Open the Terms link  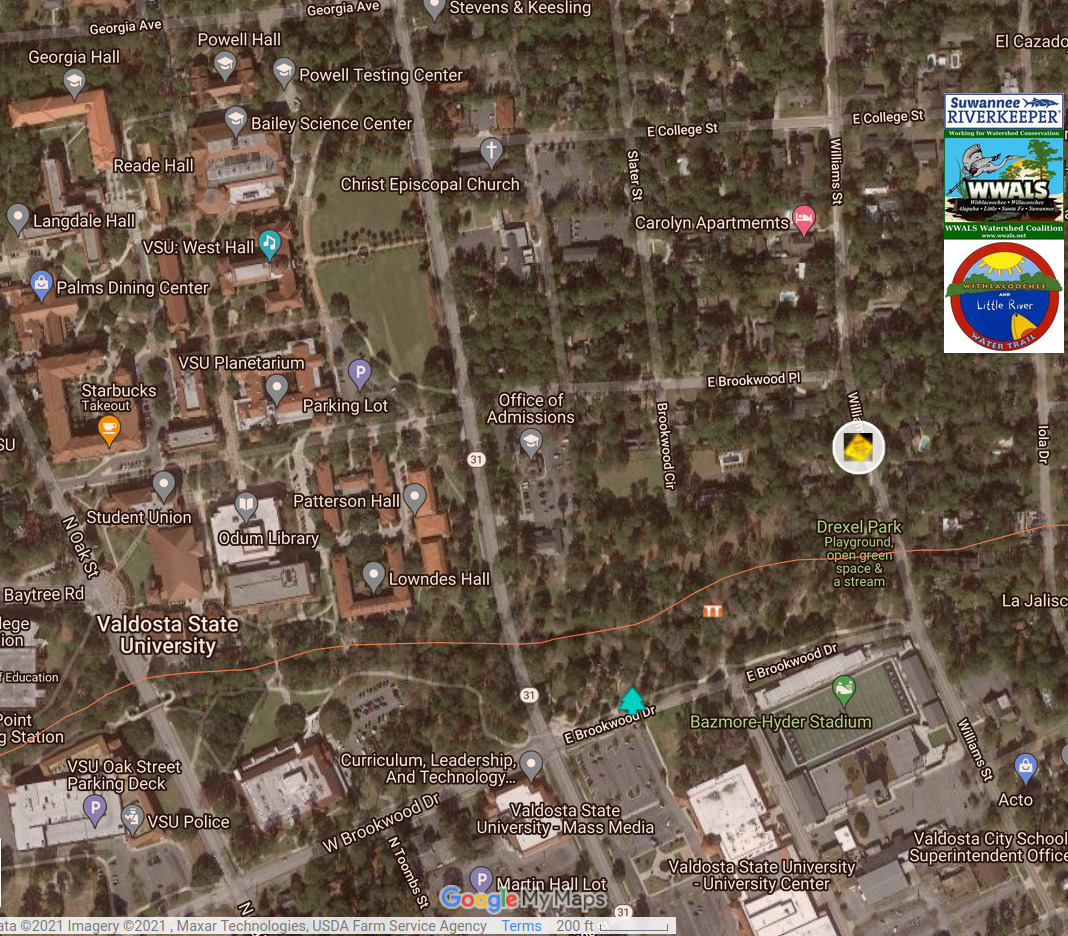point(521,926)
